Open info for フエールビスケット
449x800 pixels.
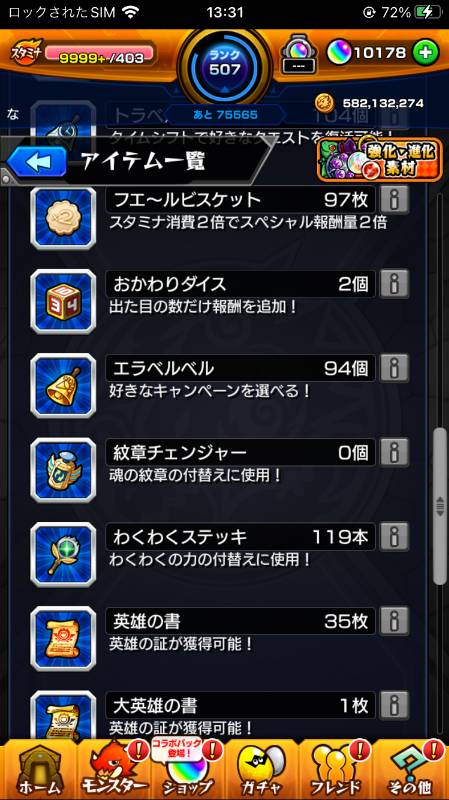click(x=394, y=199)
